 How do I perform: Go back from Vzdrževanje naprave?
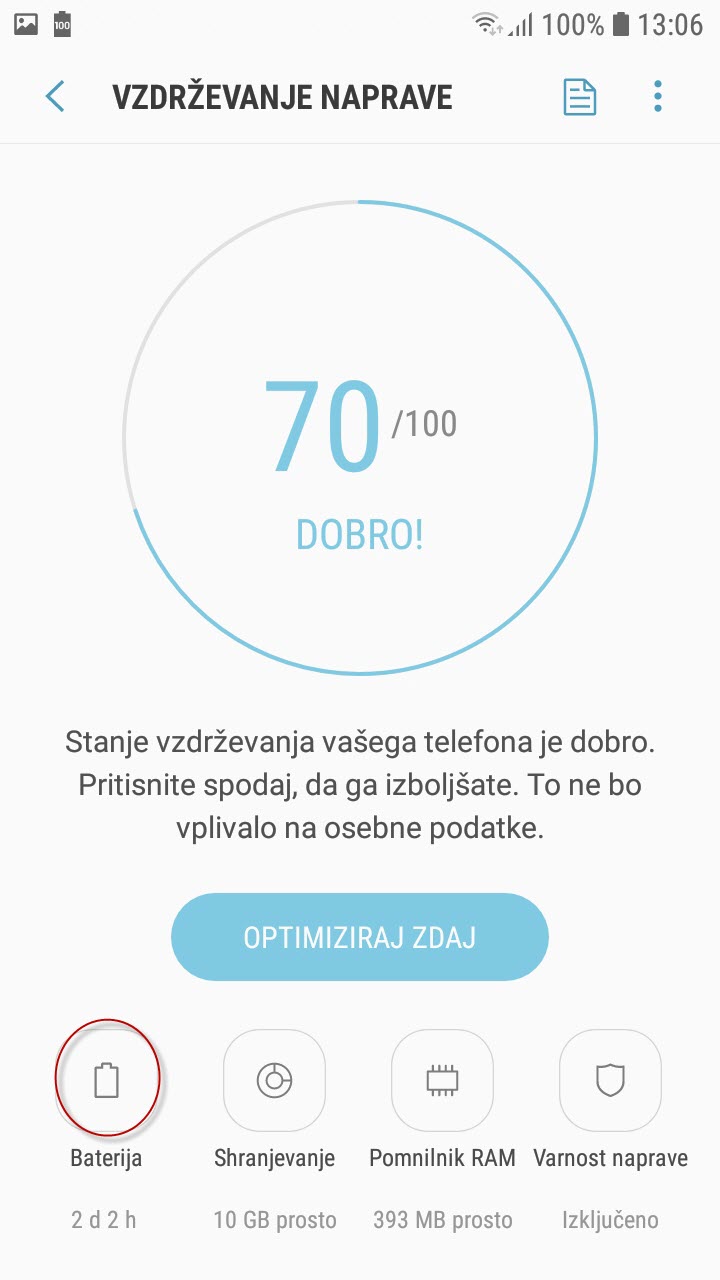click(55, 97)
